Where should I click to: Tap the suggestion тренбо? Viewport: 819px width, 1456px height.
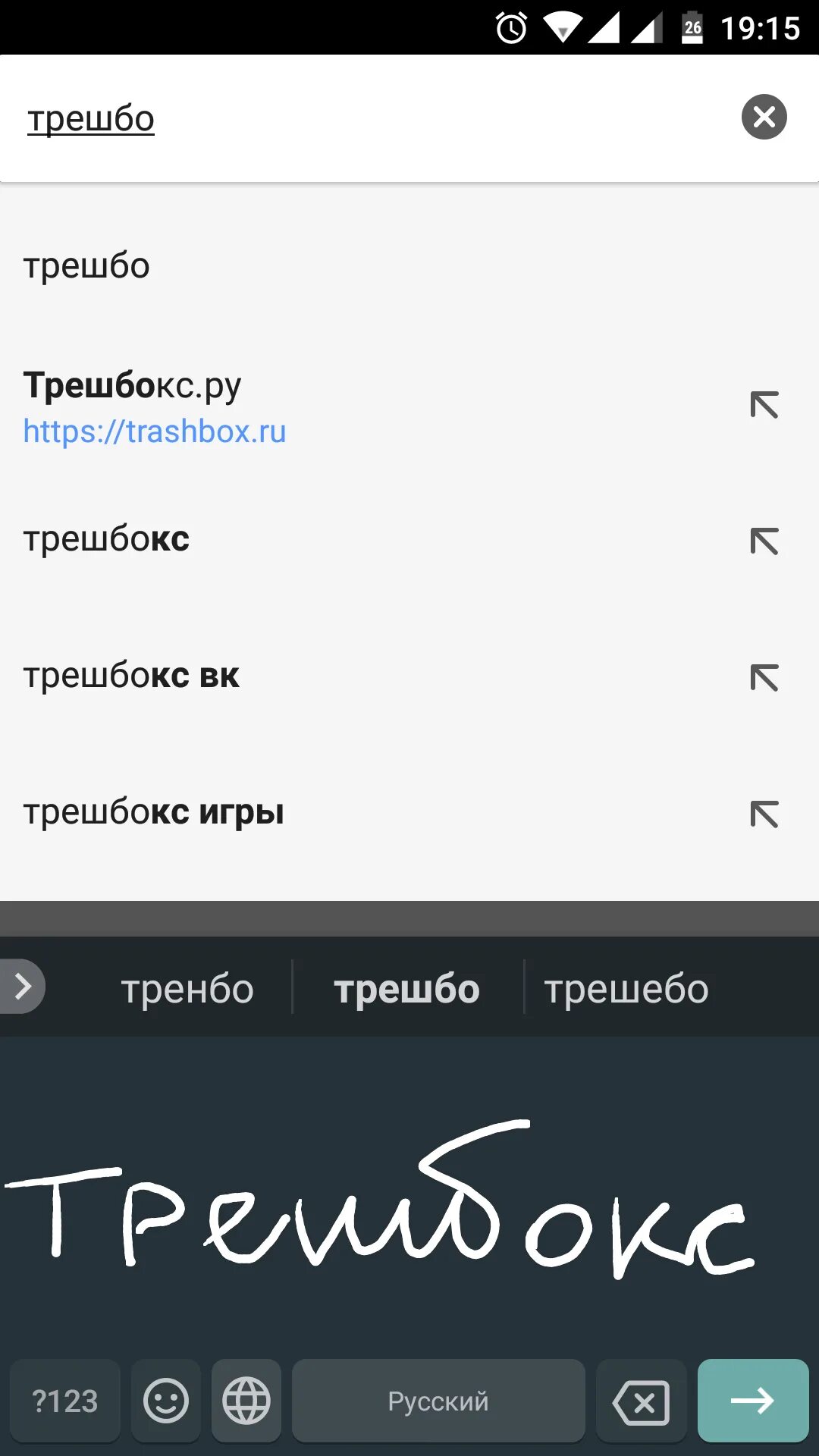(x=187, y=988)
